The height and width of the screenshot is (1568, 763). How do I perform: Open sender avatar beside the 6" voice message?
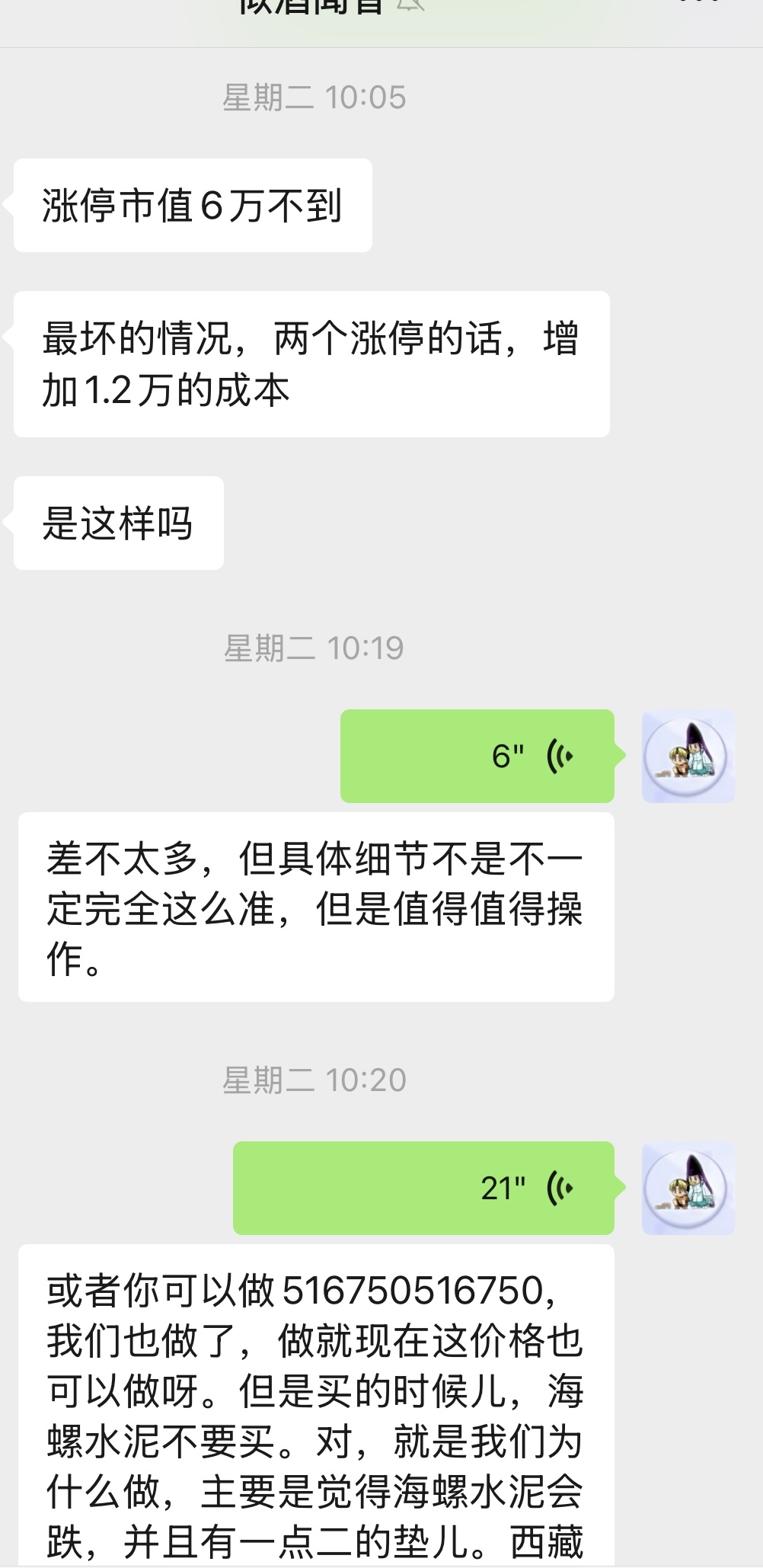pyautogui.click(x=688, y=757)
